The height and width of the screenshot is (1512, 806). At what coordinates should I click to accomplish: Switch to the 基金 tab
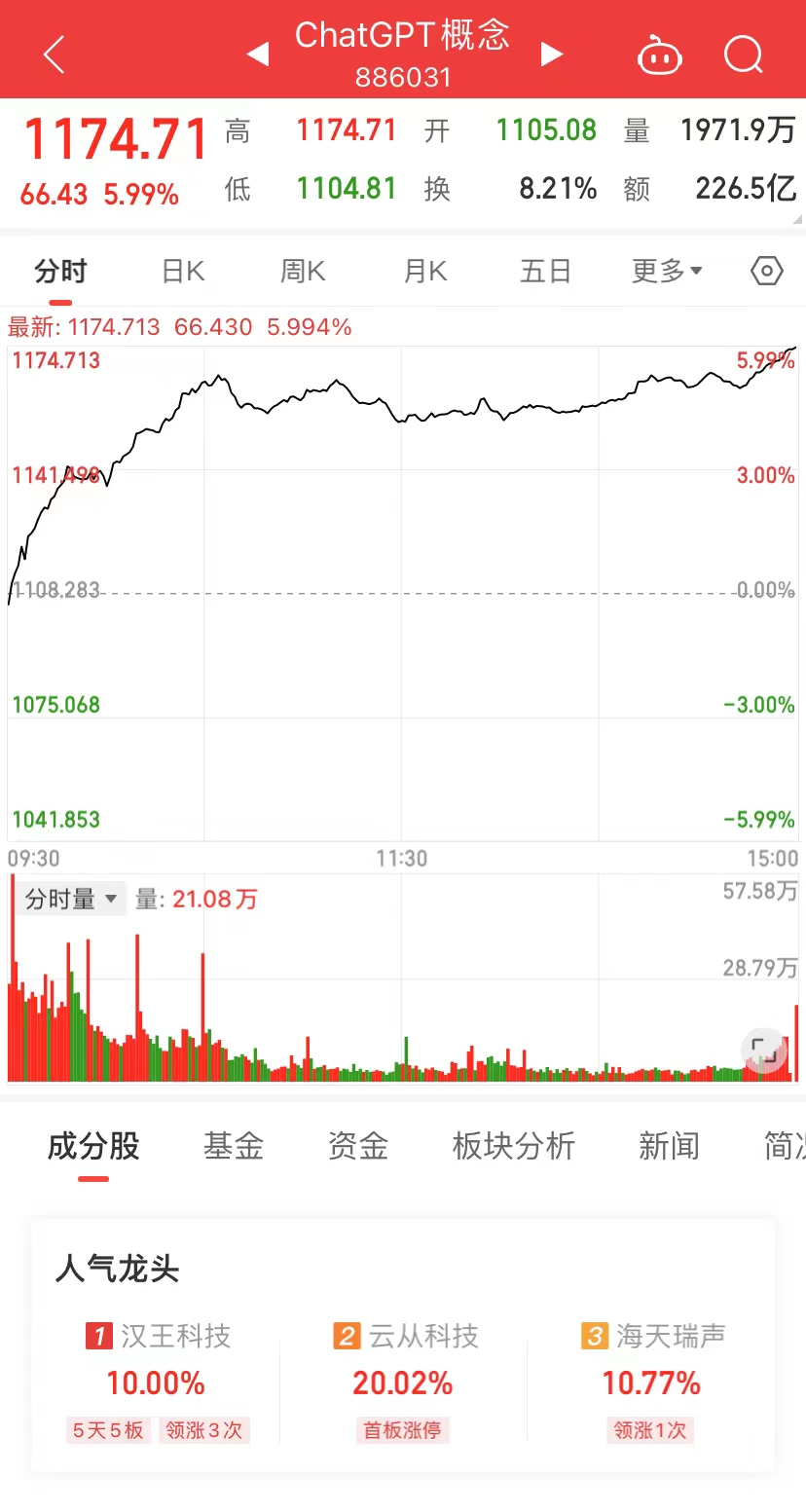pos(234,1146)
